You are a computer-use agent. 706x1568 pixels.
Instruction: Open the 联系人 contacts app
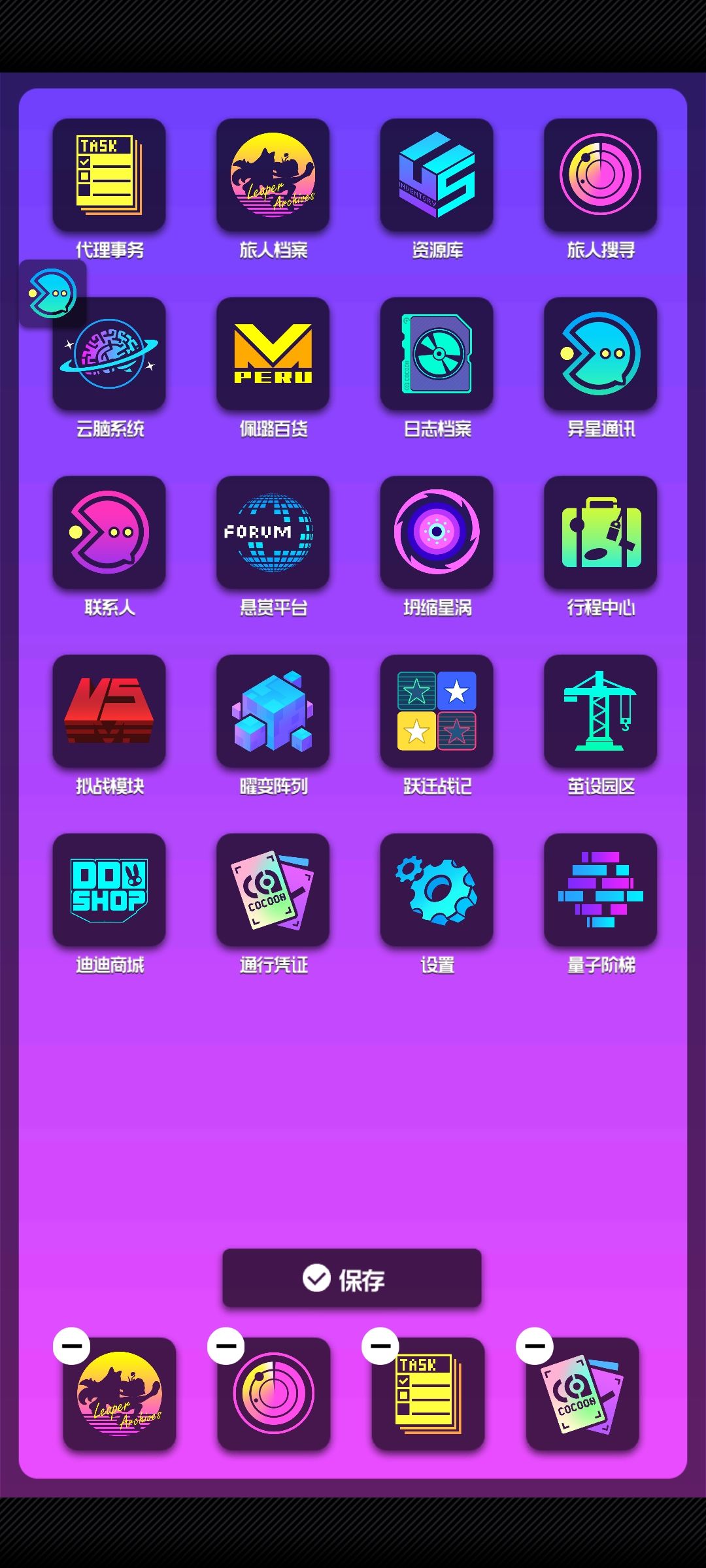(109, 532)
